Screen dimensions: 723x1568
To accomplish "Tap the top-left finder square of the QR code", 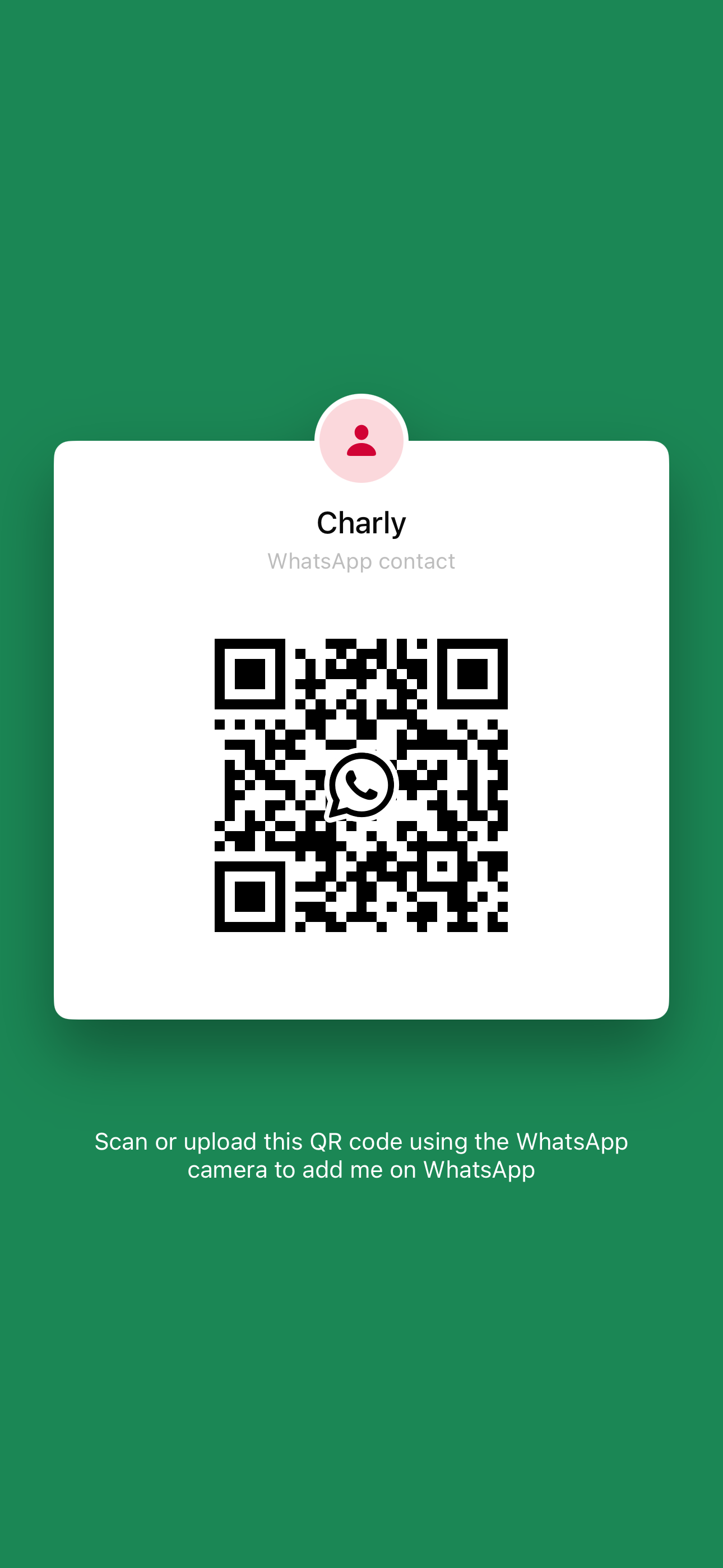I will tap(251, 675).
